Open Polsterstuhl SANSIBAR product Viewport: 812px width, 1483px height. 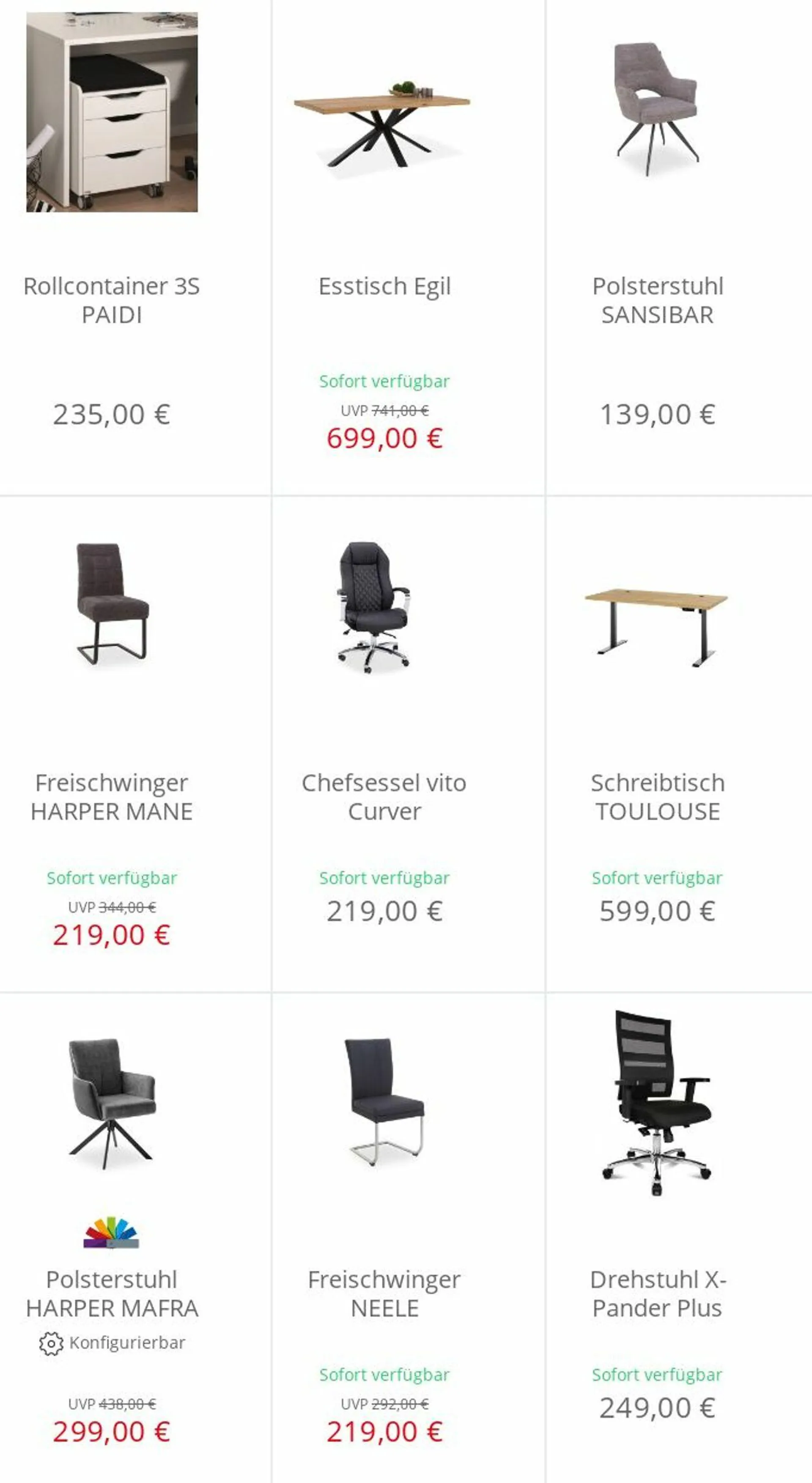pyautogui.click(x=657, y=300)
